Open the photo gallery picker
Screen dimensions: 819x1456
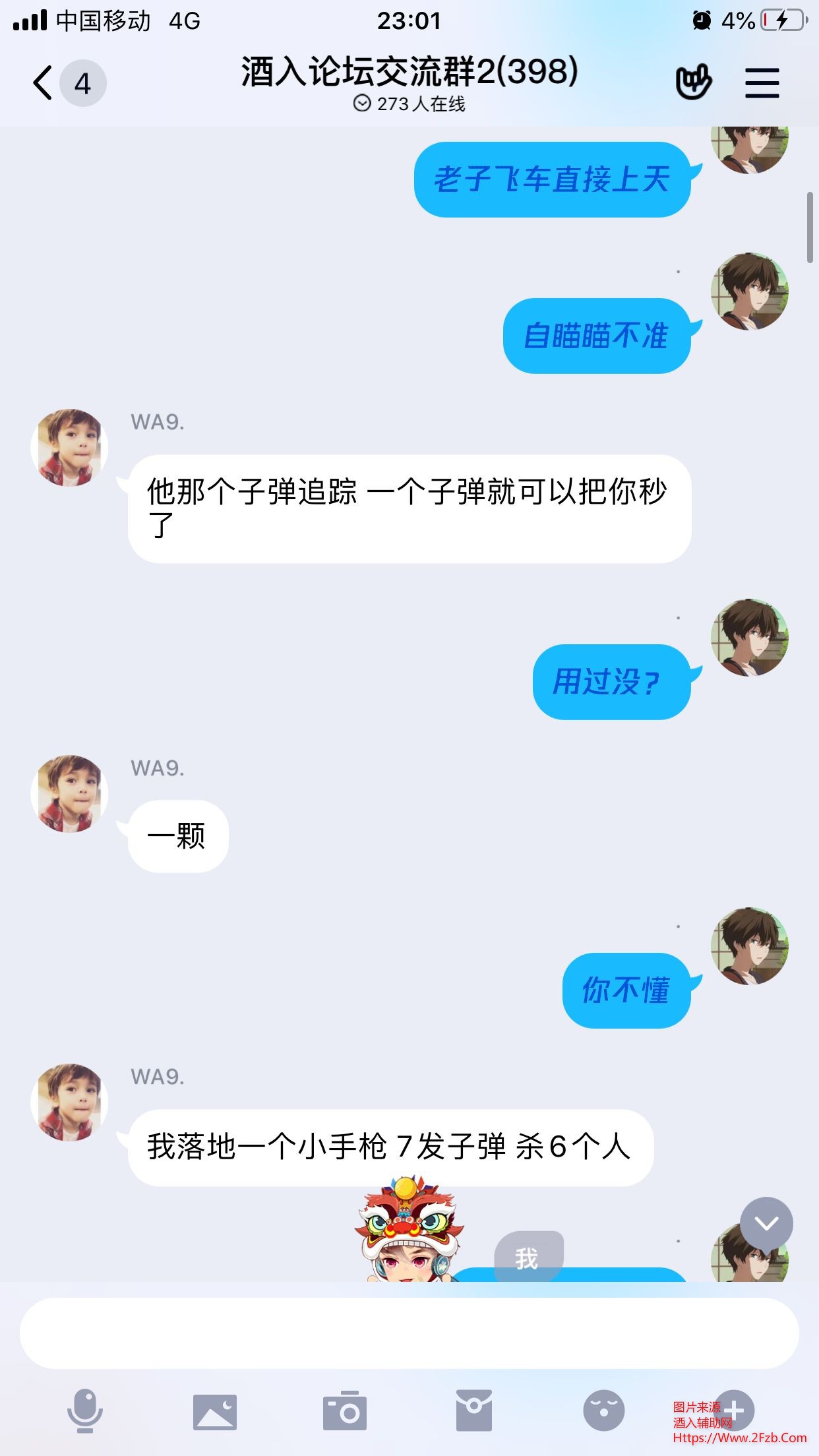tap(214, 1412)
